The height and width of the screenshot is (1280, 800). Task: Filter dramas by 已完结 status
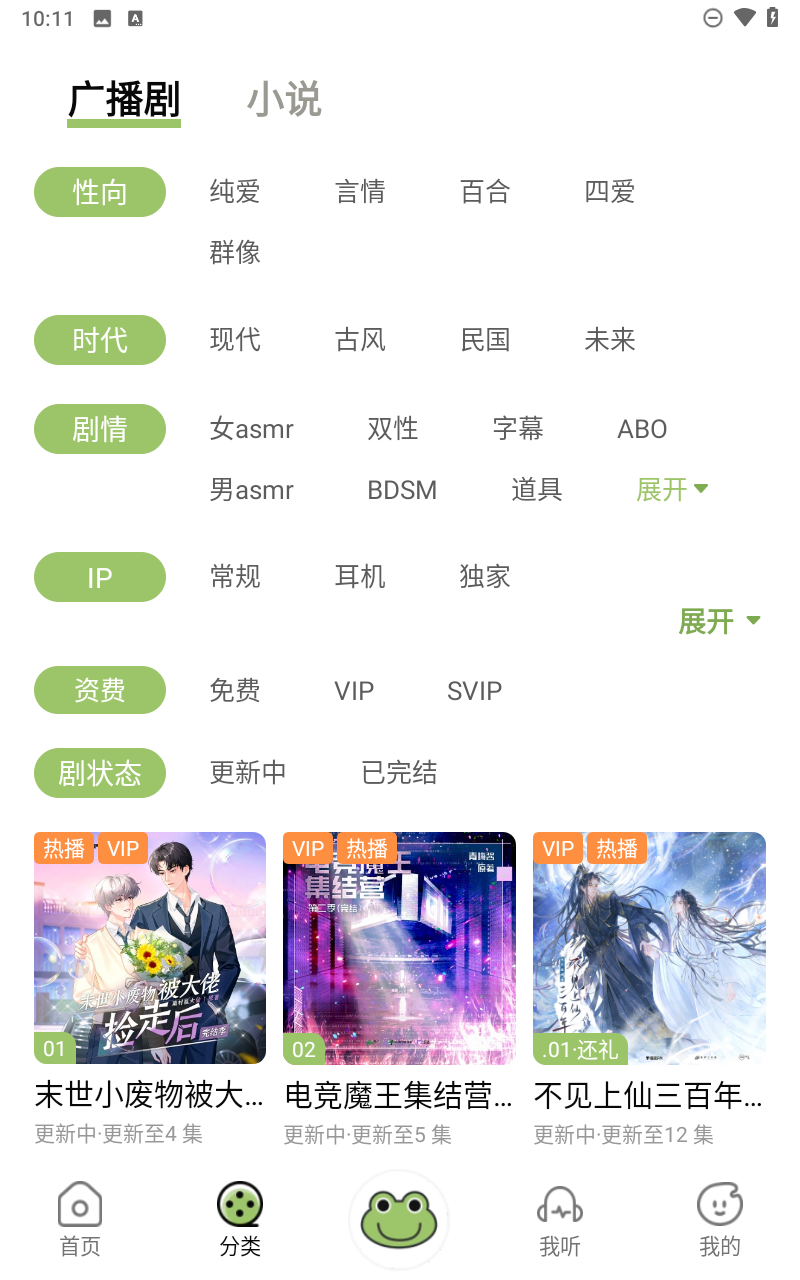pyautogui.click(x=399, y=772)
